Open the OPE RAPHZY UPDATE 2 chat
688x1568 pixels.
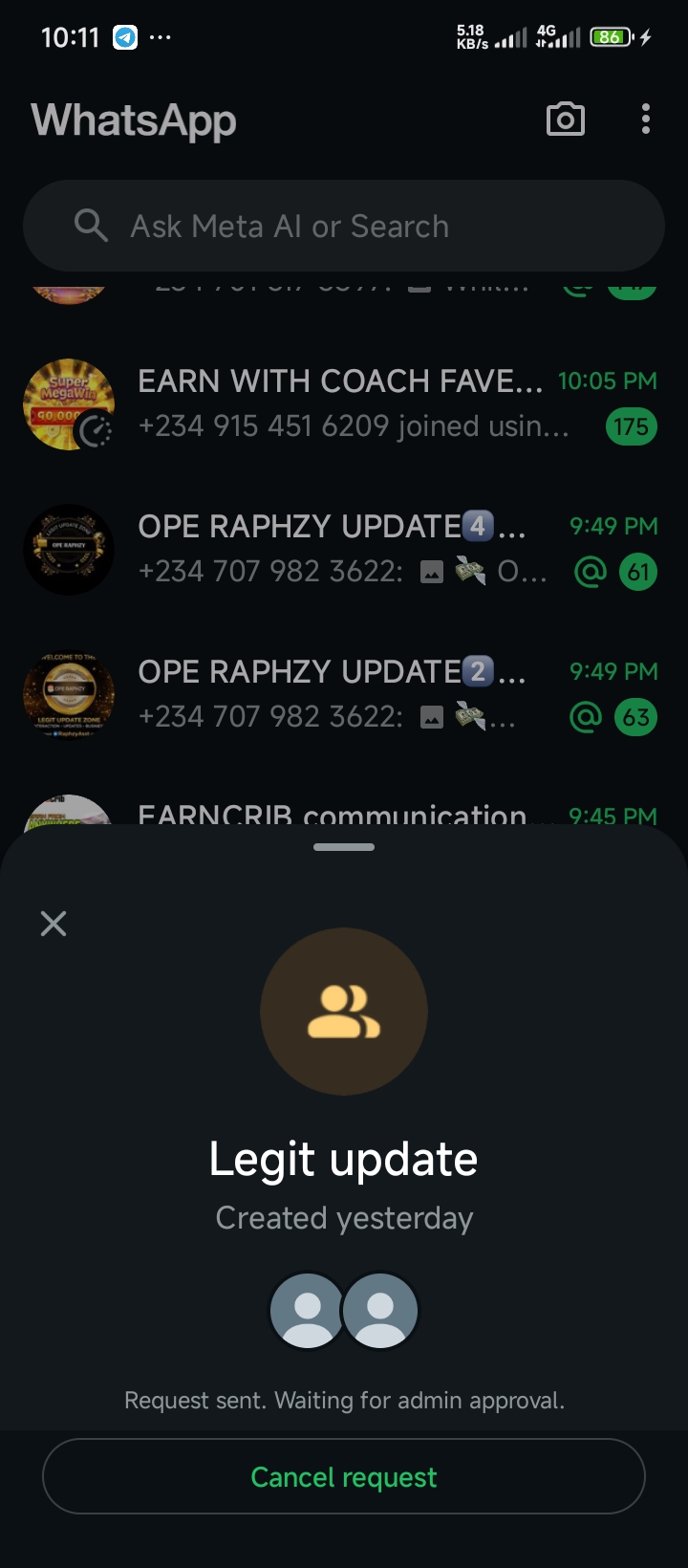344,694
